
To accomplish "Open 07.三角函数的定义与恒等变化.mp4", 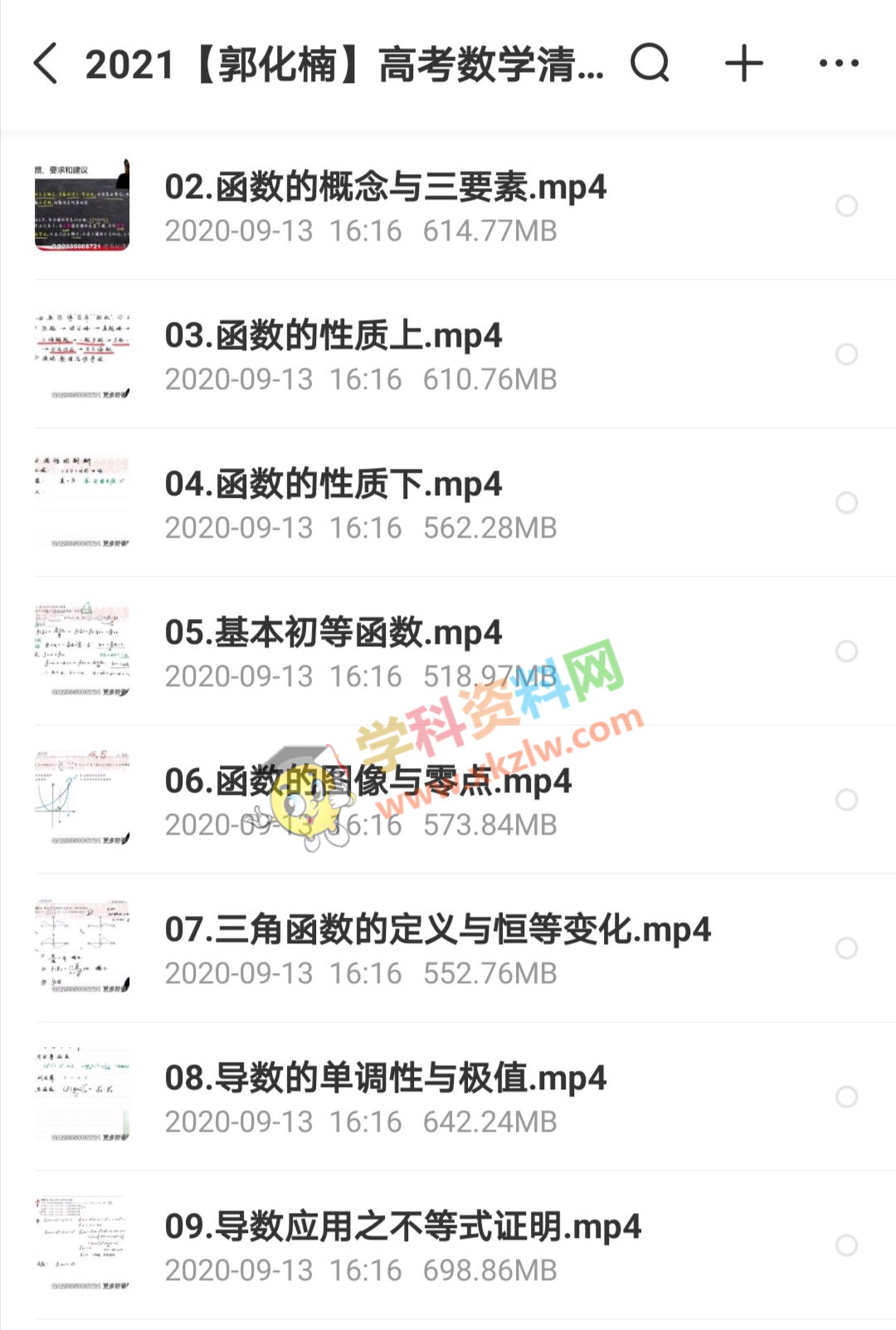I will [x=437, y=930].
